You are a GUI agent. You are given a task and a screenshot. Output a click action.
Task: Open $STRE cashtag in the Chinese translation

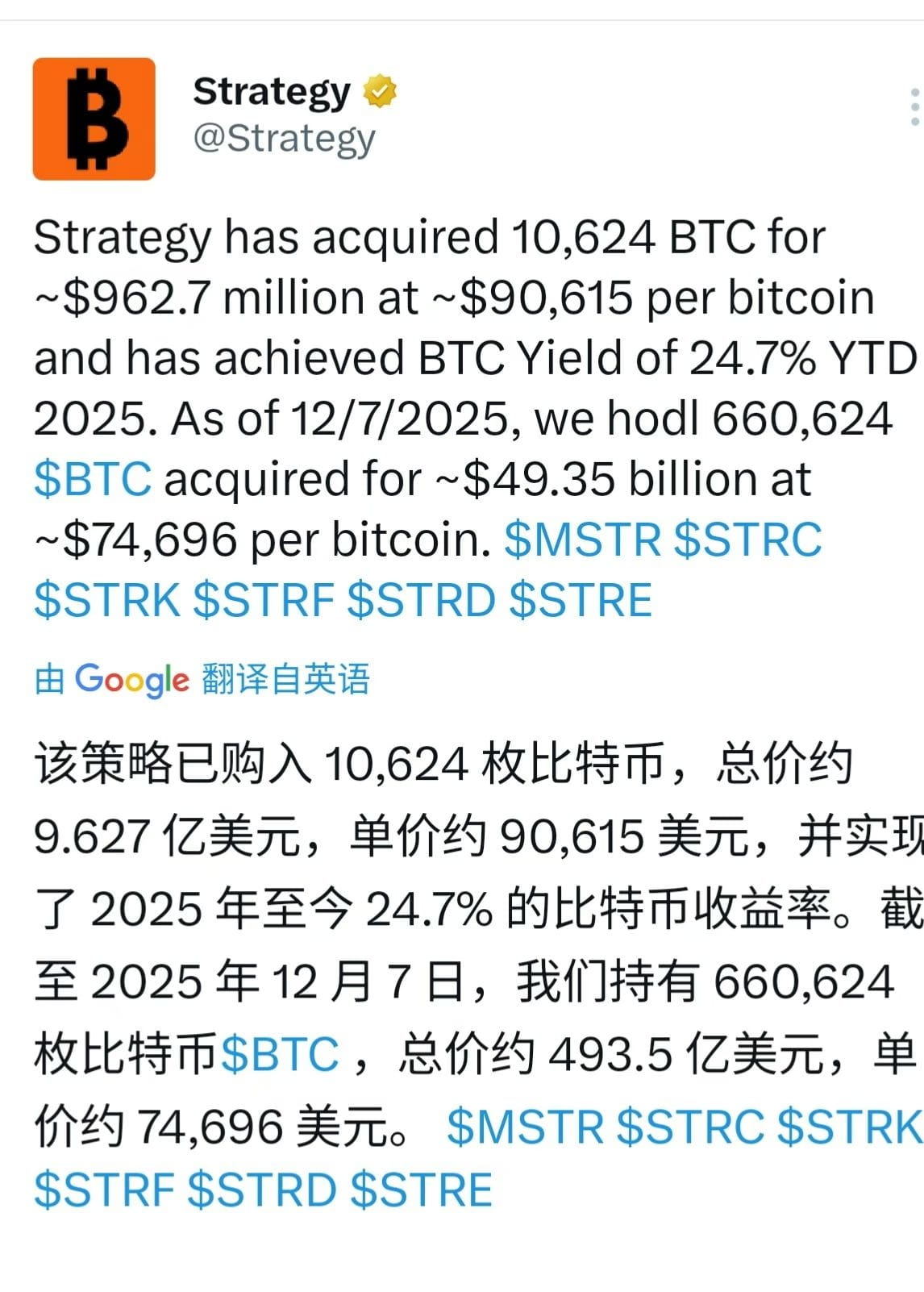point(422,1190)
